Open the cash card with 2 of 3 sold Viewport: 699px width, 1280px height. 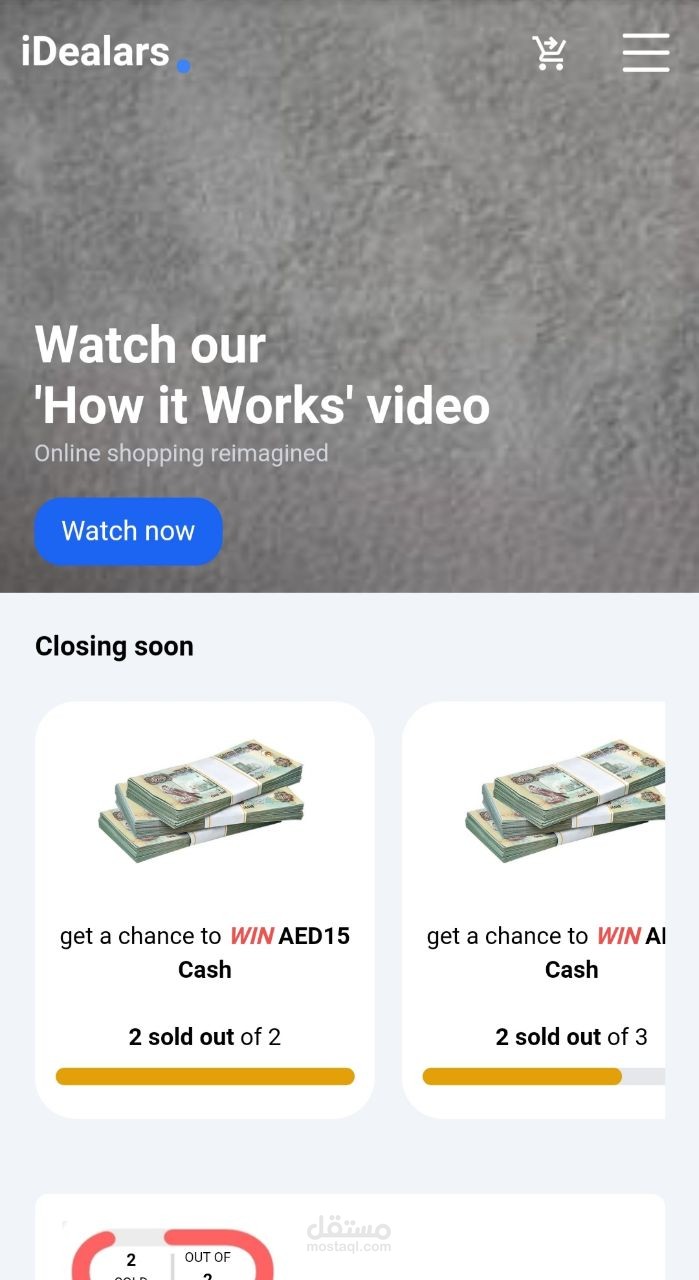click(534, 910)
